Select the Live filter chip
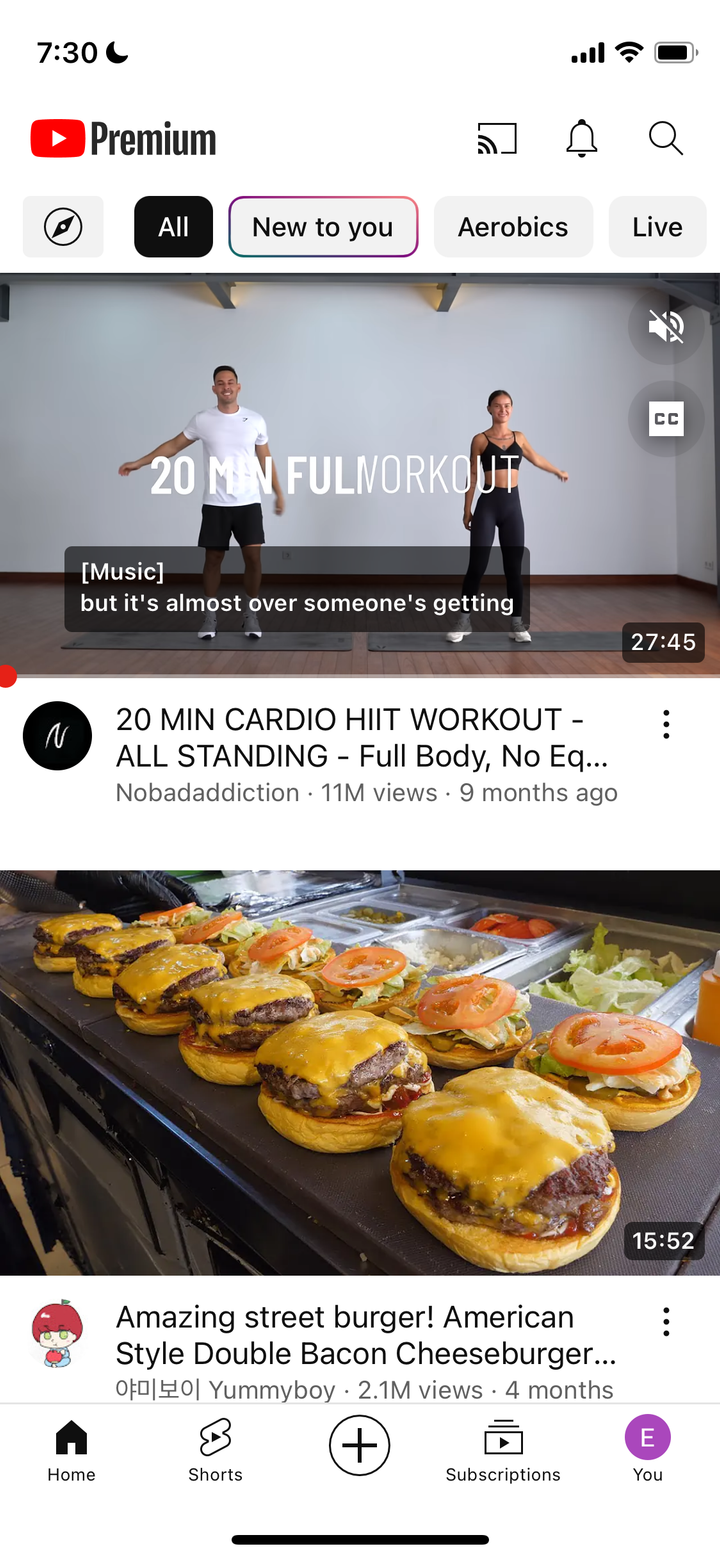 pos(657,227)
